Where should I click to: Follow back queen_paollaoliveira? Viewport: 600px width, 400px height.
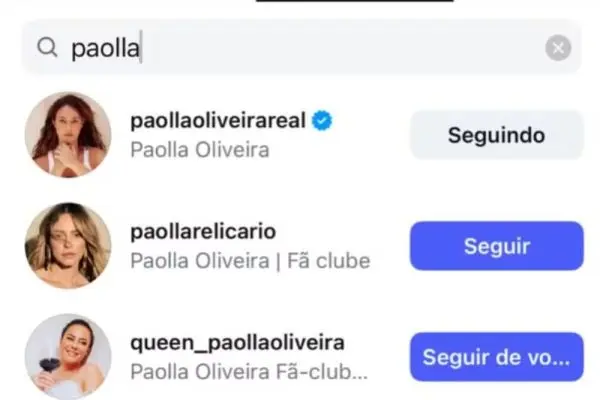pos(496,357)
